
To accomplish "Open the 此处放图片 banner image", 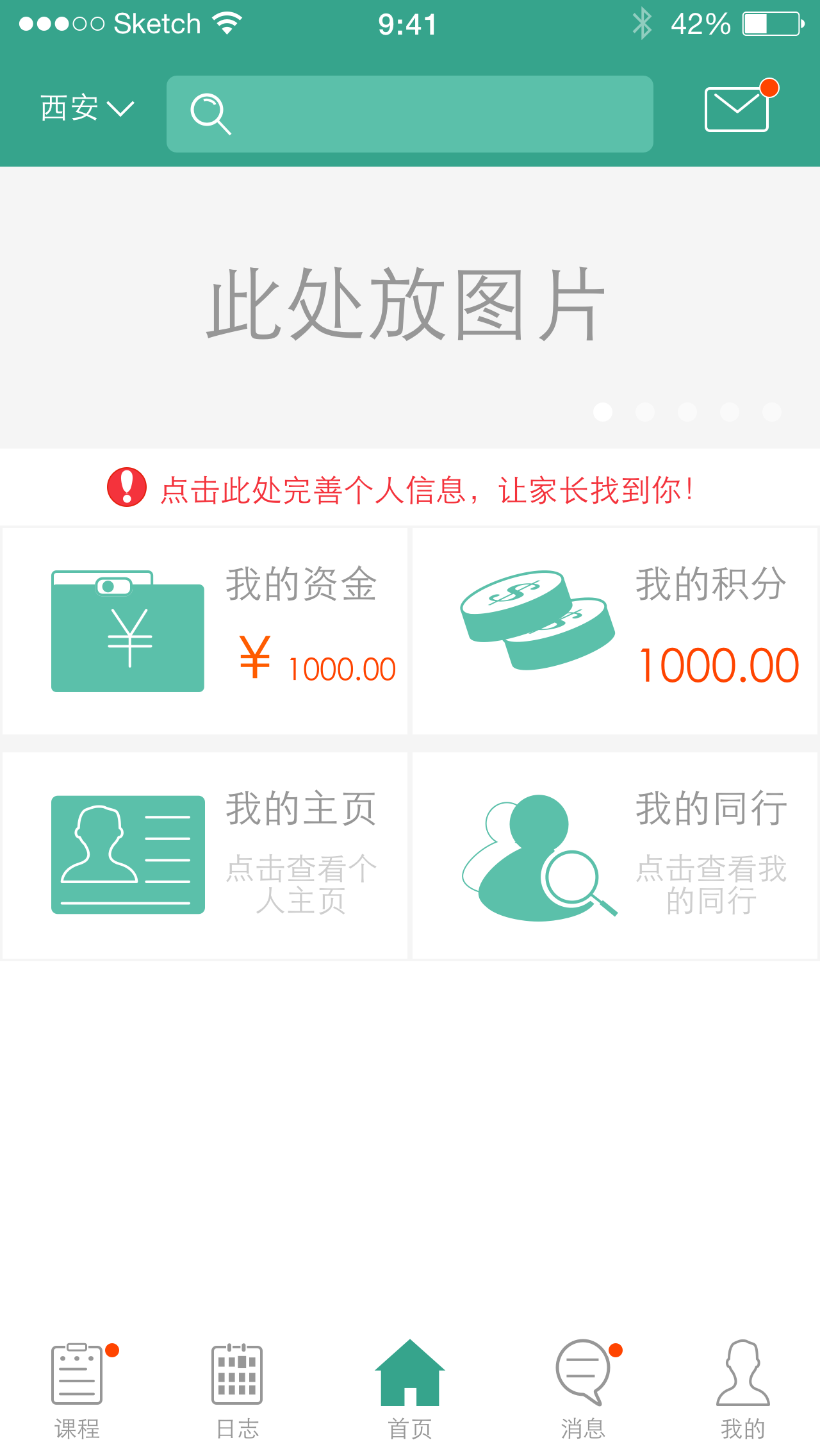I will coord(410,306).
